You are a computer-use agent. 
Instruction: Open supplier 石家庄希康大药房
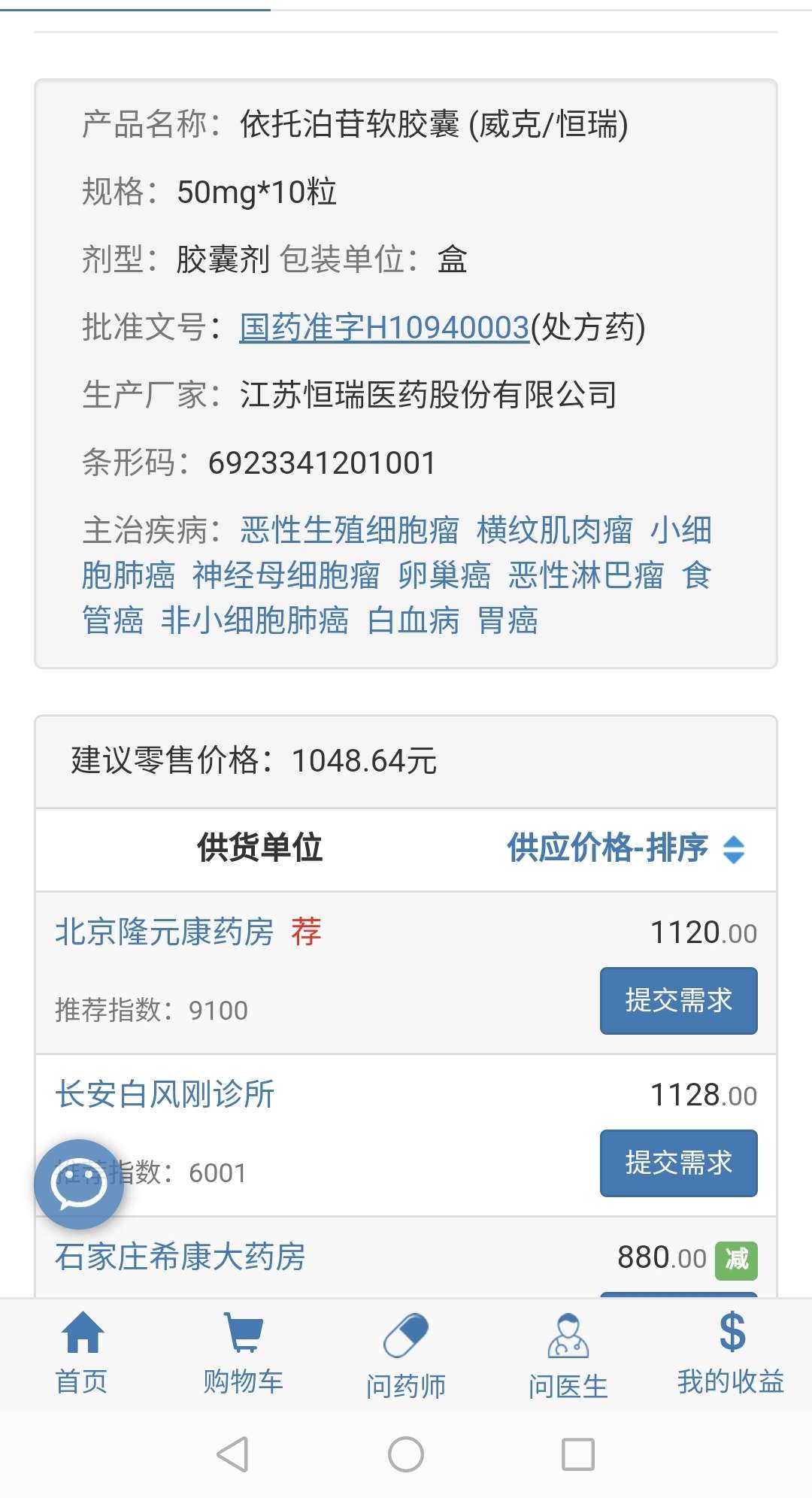(180, 1257)
